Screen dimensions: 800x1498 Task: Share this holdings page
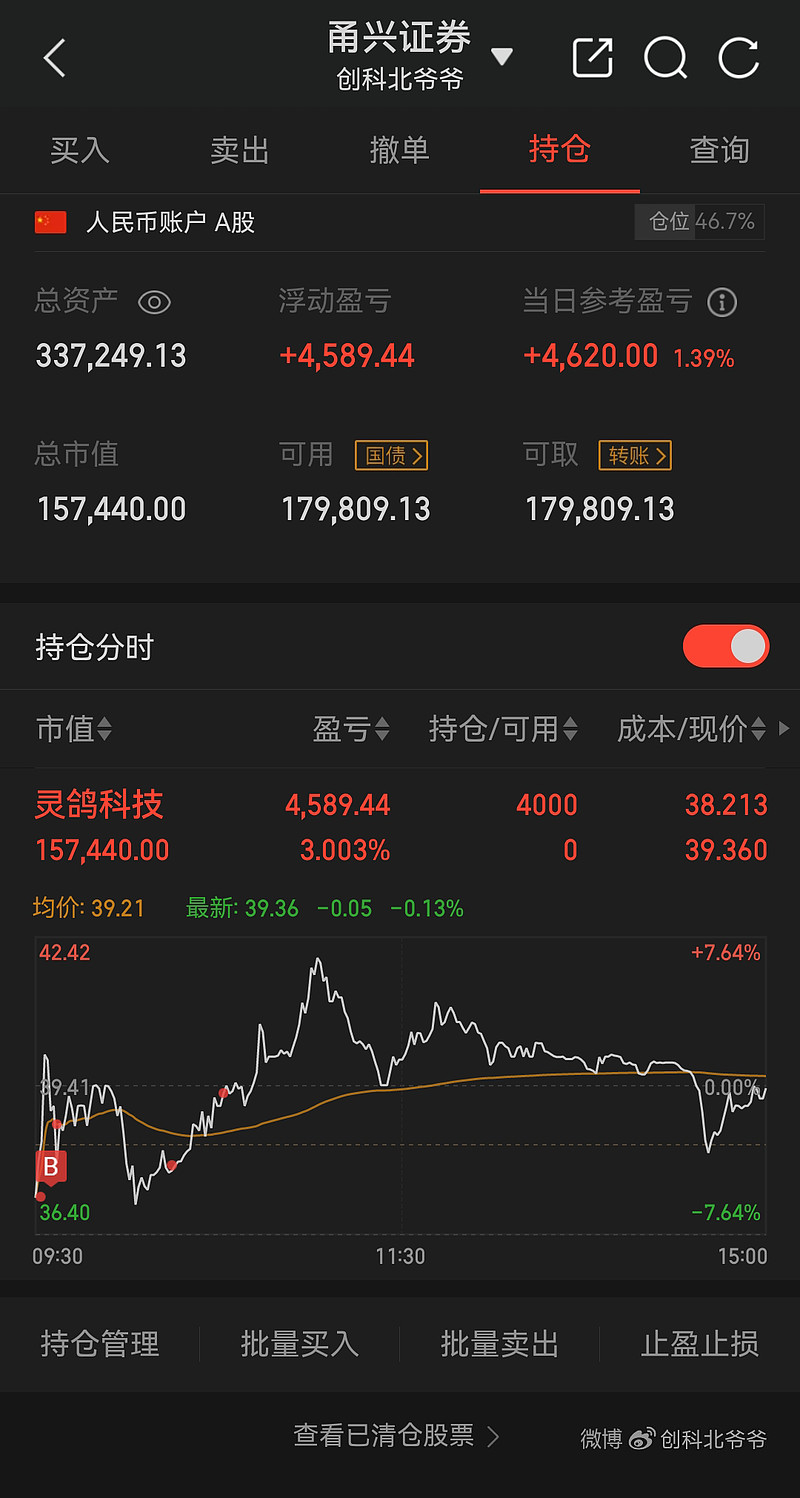point(592,58)
